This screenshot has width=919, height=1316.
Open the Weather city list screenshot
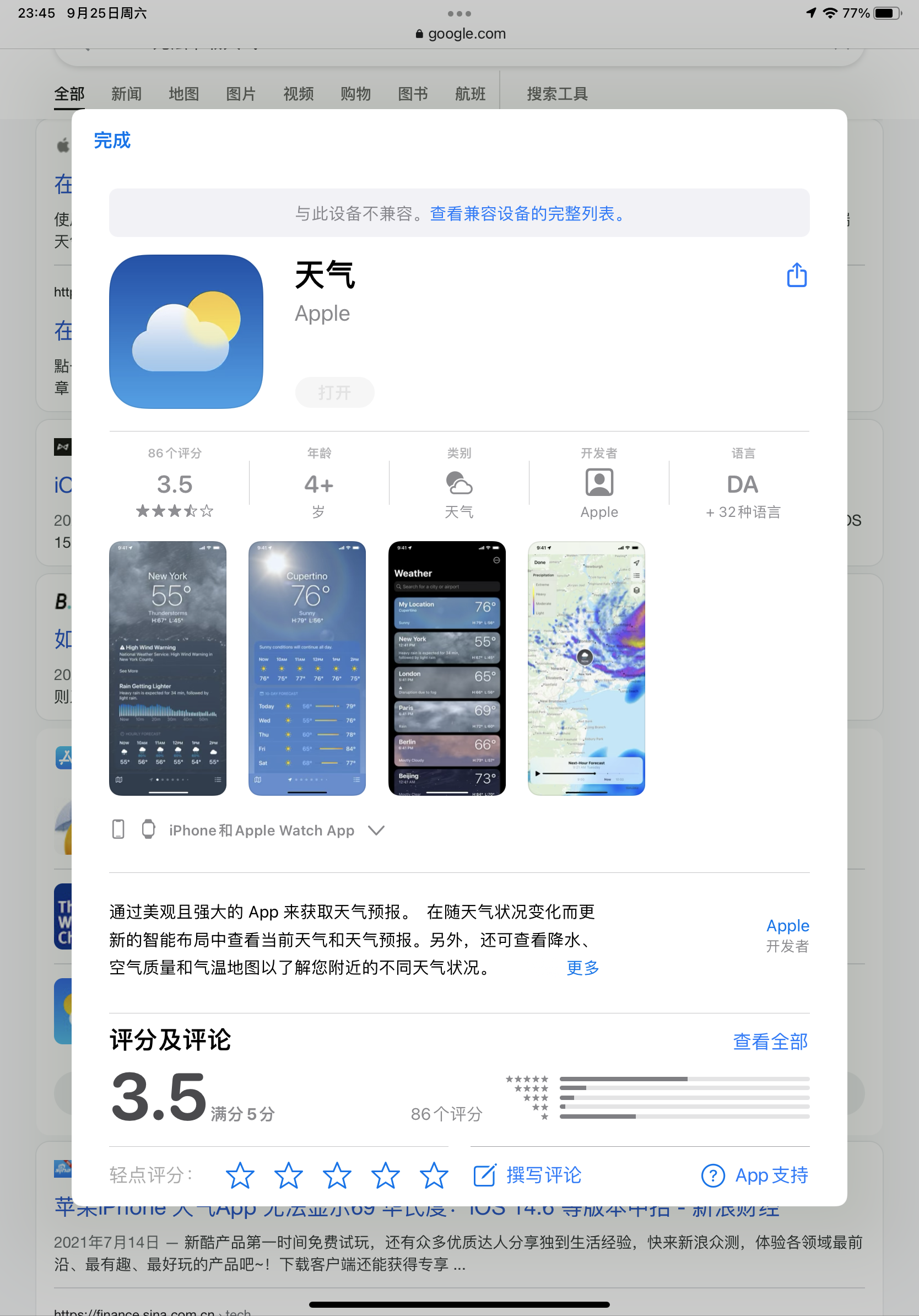[447, 668]
